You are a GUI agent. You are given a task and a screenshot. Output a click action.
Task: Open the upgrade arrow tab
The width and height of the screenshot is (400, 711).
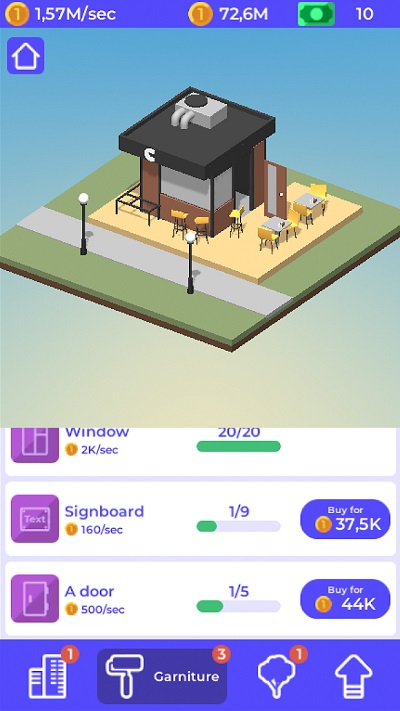(354, 676)
